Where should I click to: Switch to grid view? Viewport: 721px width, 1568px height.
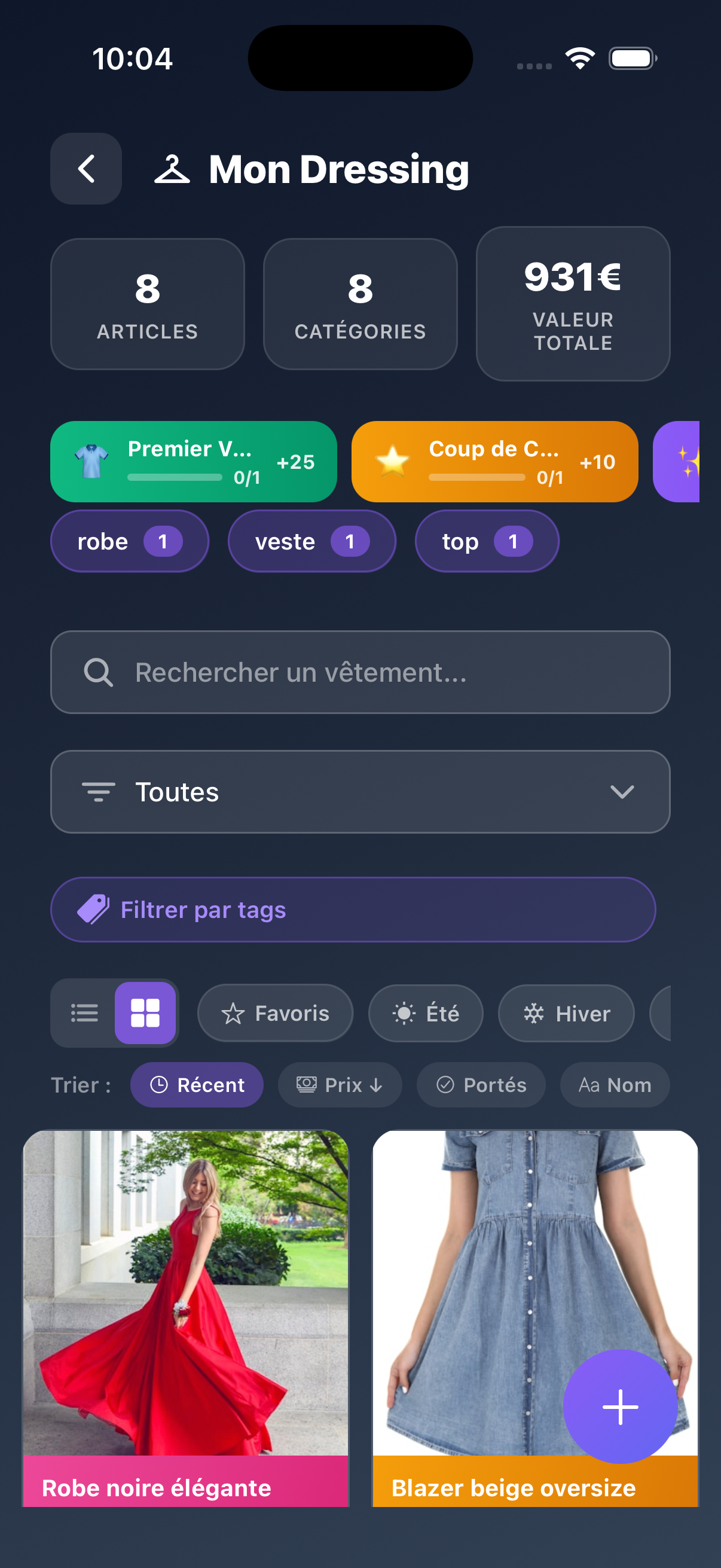[x=145, y=1013]
